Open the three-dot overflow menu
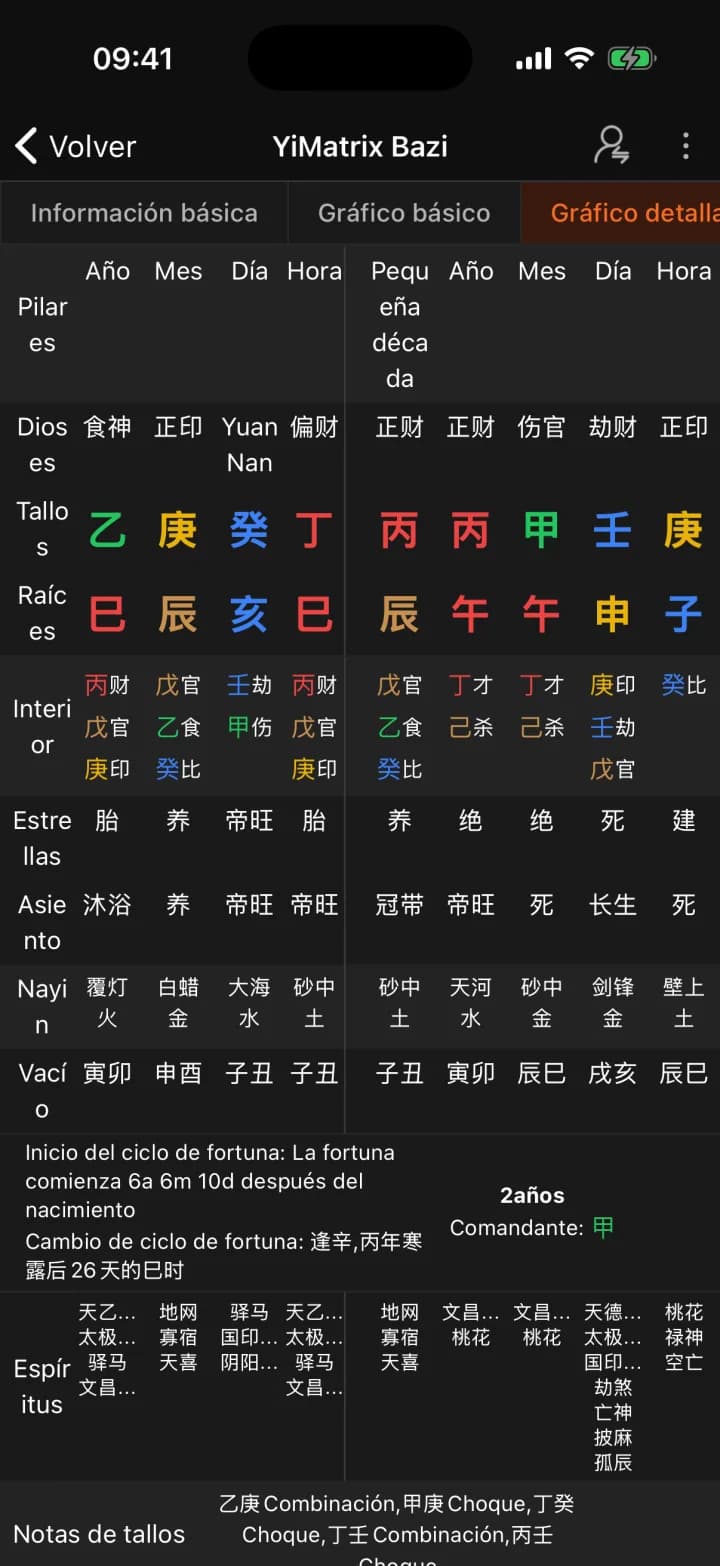 click(685, 146)
